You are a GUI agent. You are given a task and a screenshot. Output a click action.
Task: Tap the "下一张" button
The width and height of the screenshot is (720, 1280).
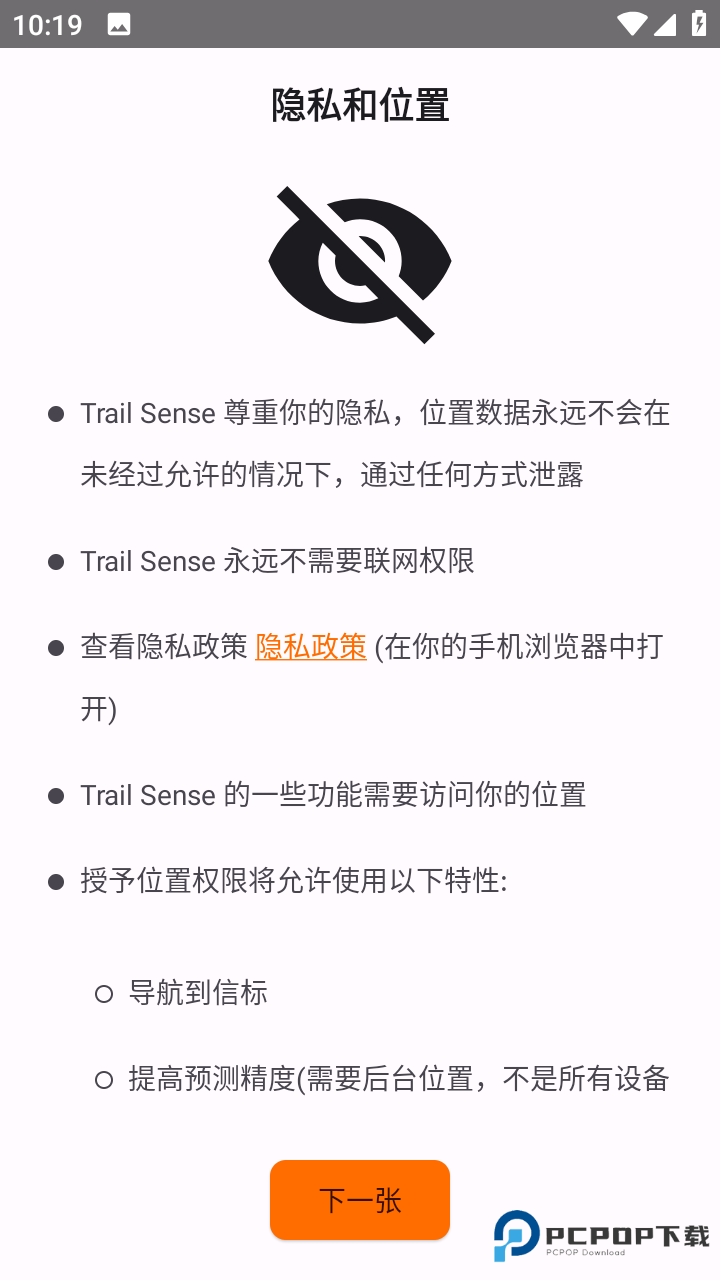[x=359, y=1199]
